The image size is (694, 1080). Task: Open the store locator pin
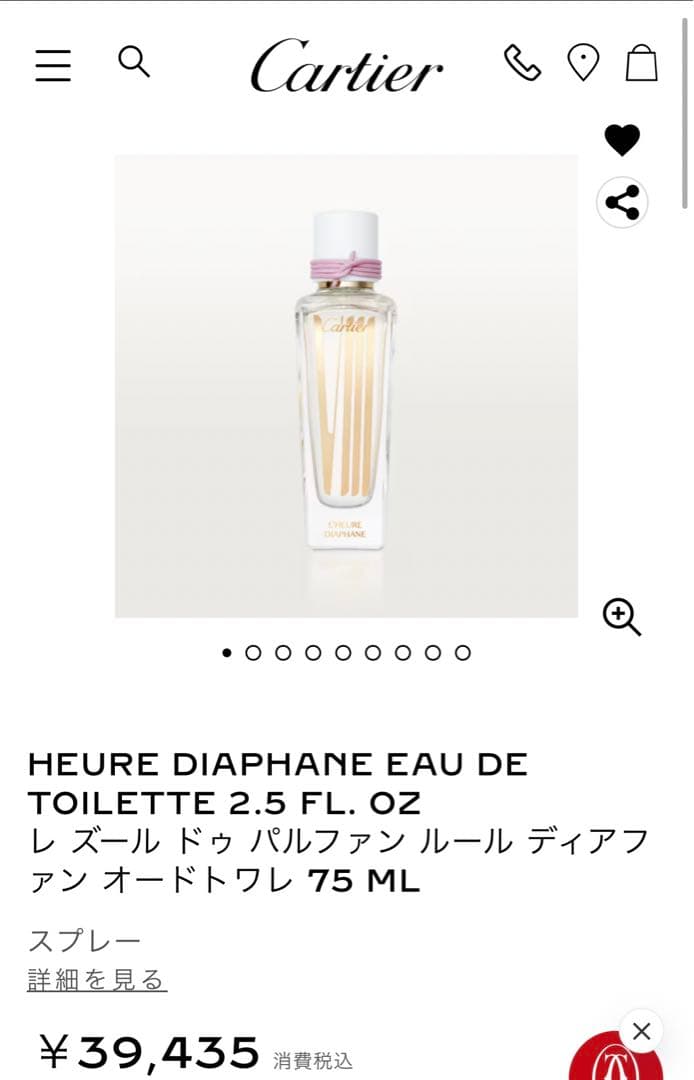582,63
